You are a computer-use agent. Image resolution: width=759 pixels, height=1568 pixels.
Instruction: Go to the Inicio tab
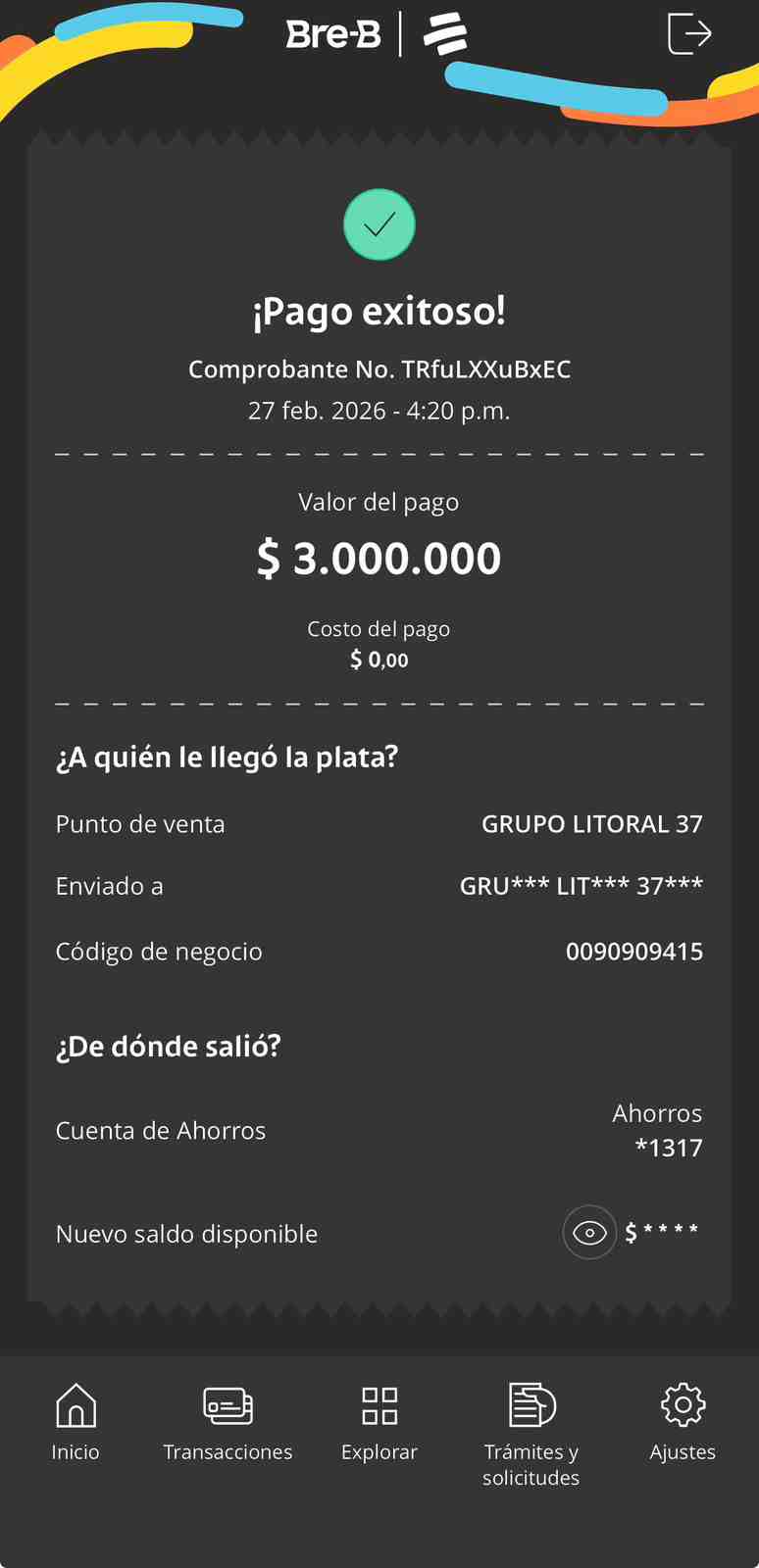click(x=76, y=1422)
